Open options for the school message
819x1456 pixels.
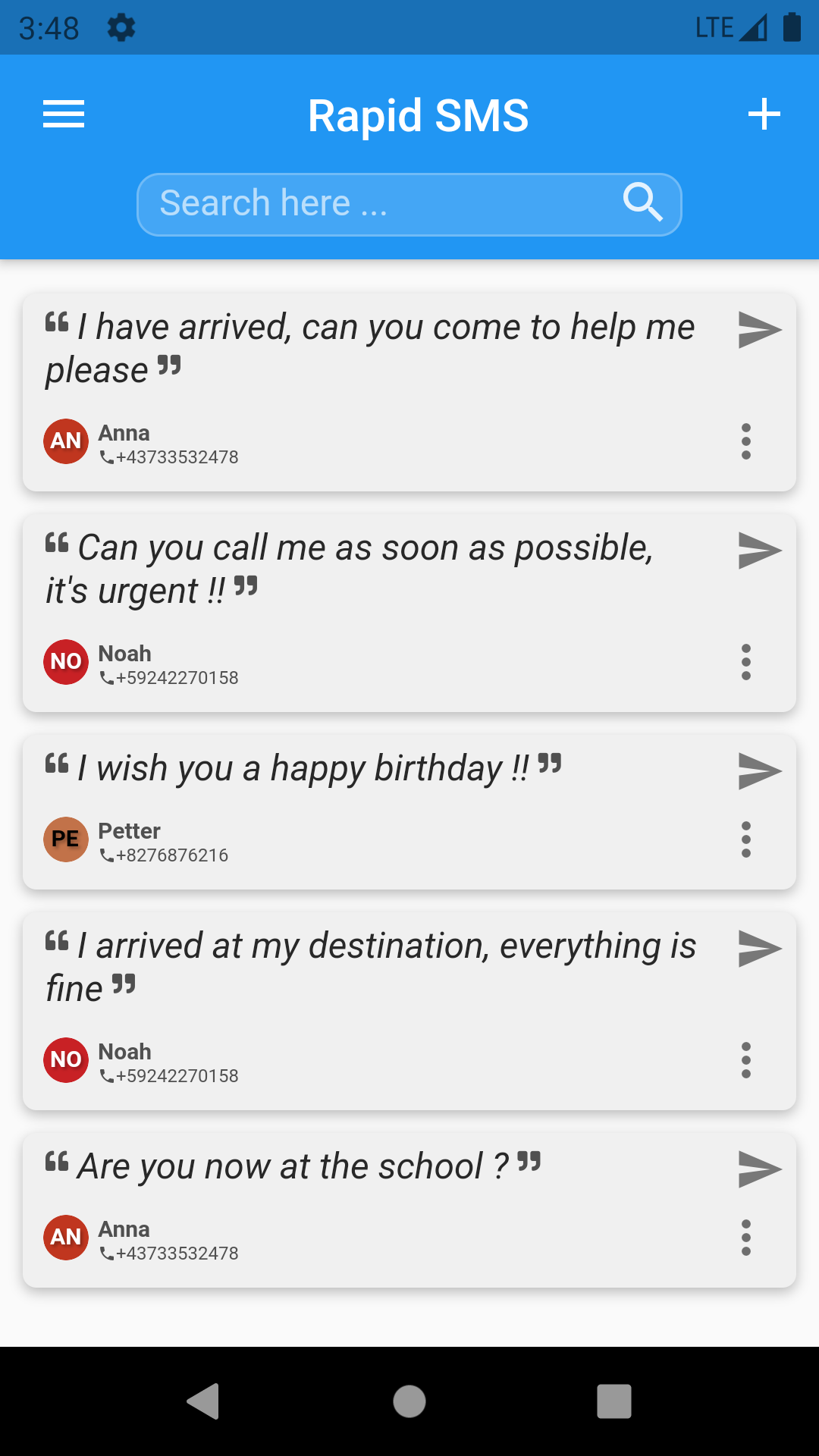(746, 1238)
